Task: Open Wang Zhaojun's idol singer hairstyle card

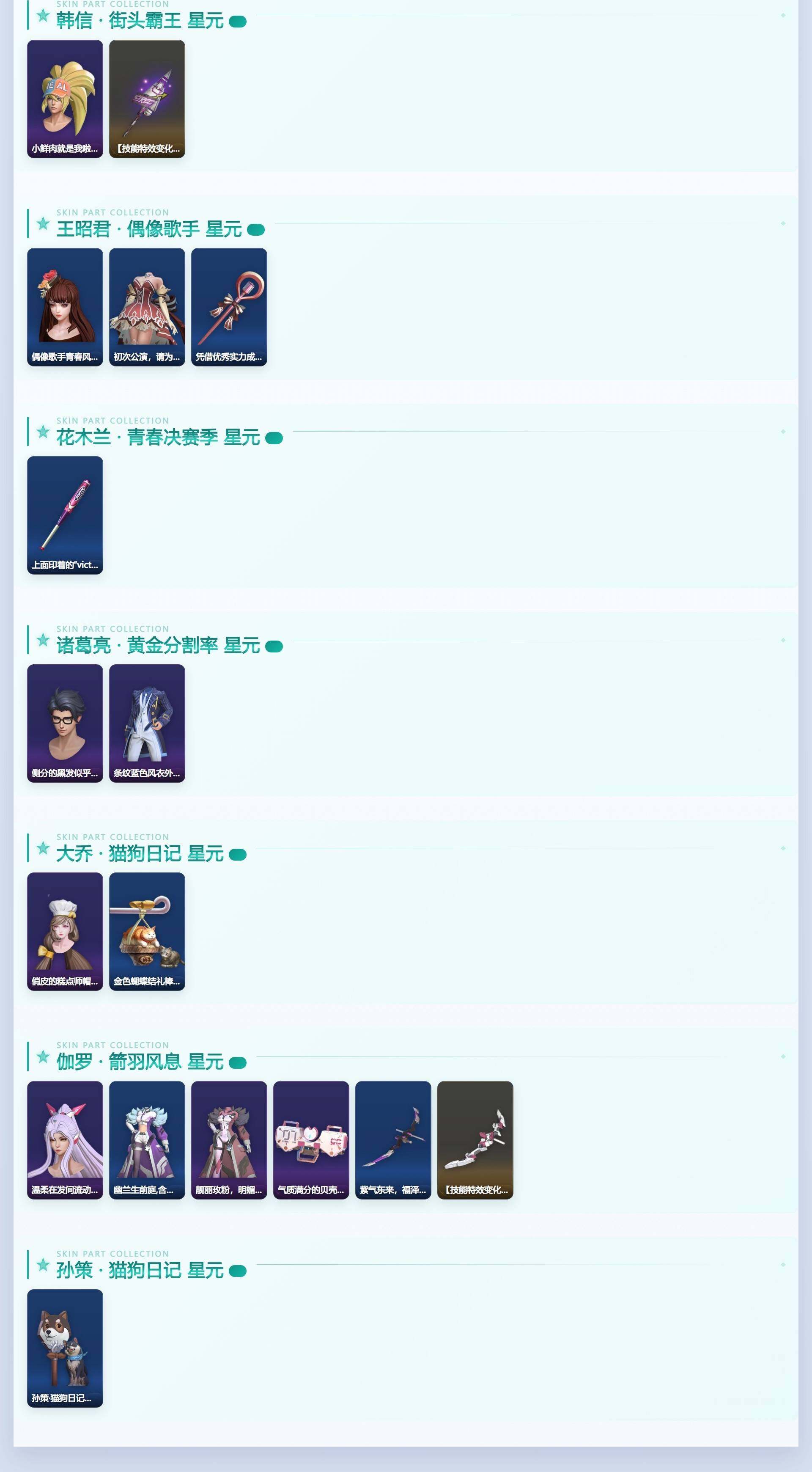Action: coord(65,307)
